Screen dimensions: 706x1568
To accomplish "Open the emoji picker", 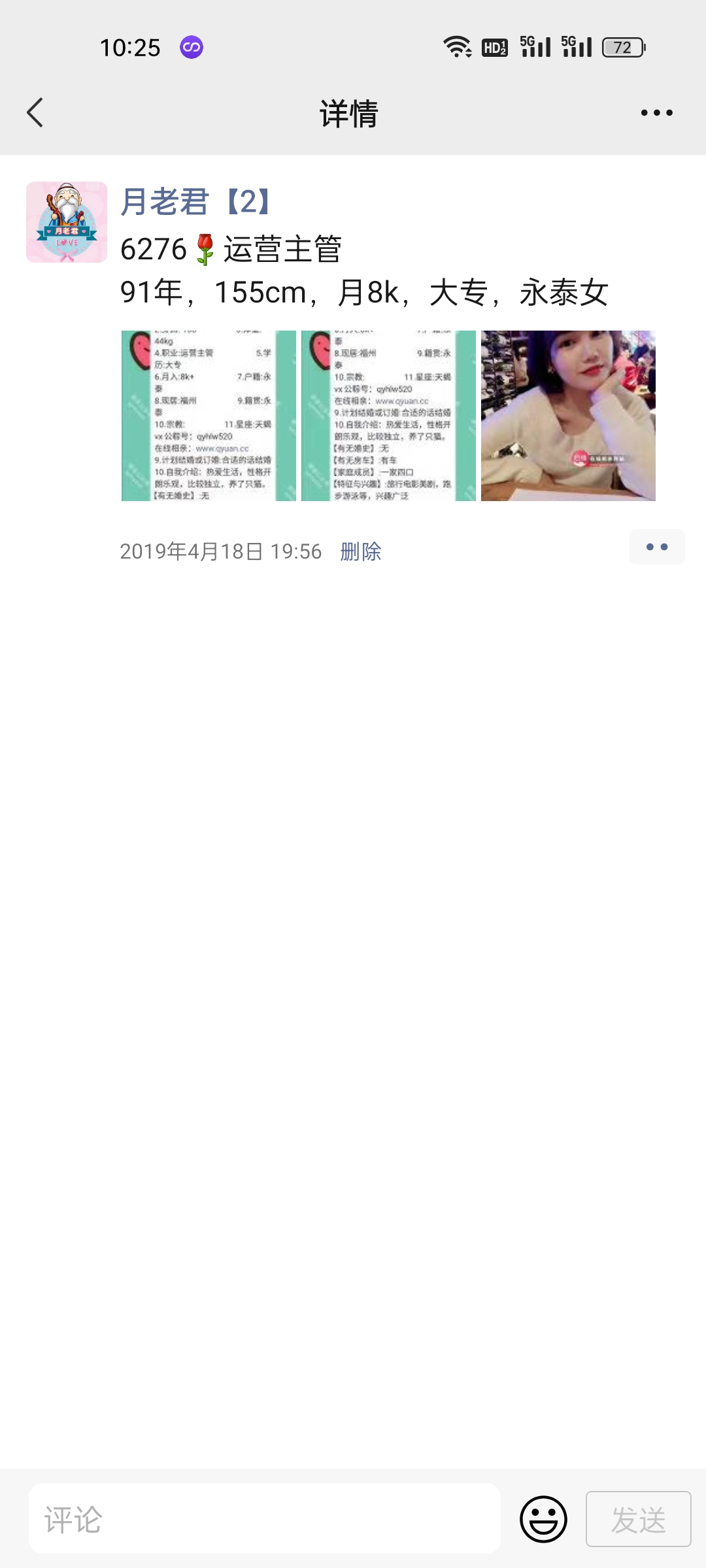I will (543, 1519).
